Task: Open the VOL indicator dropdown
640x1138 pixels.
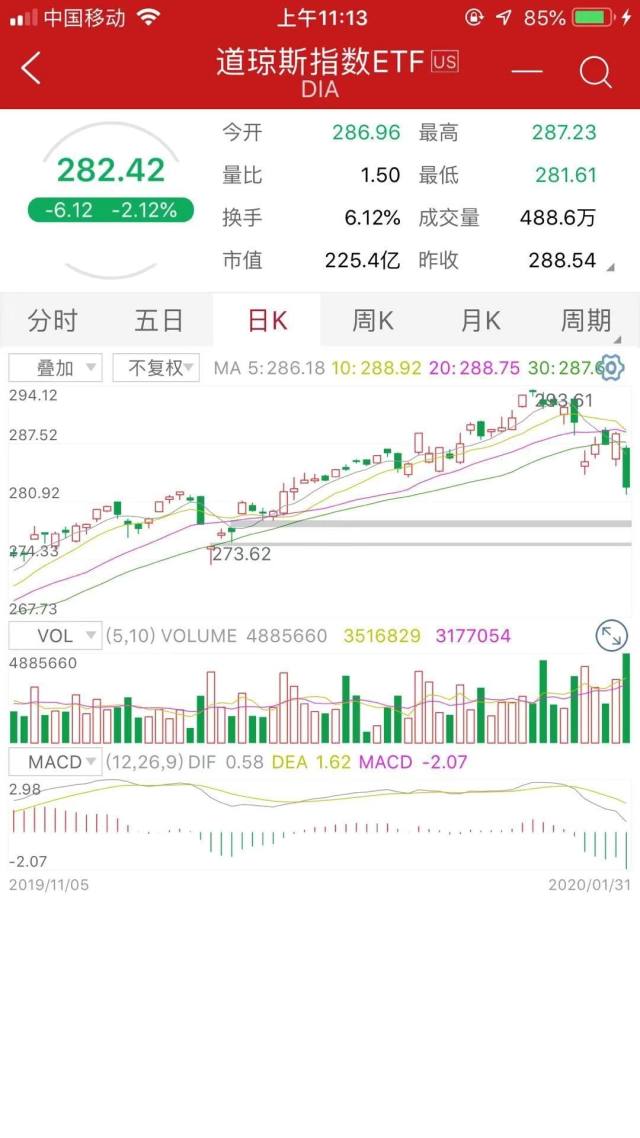Action: coord(55,636)
